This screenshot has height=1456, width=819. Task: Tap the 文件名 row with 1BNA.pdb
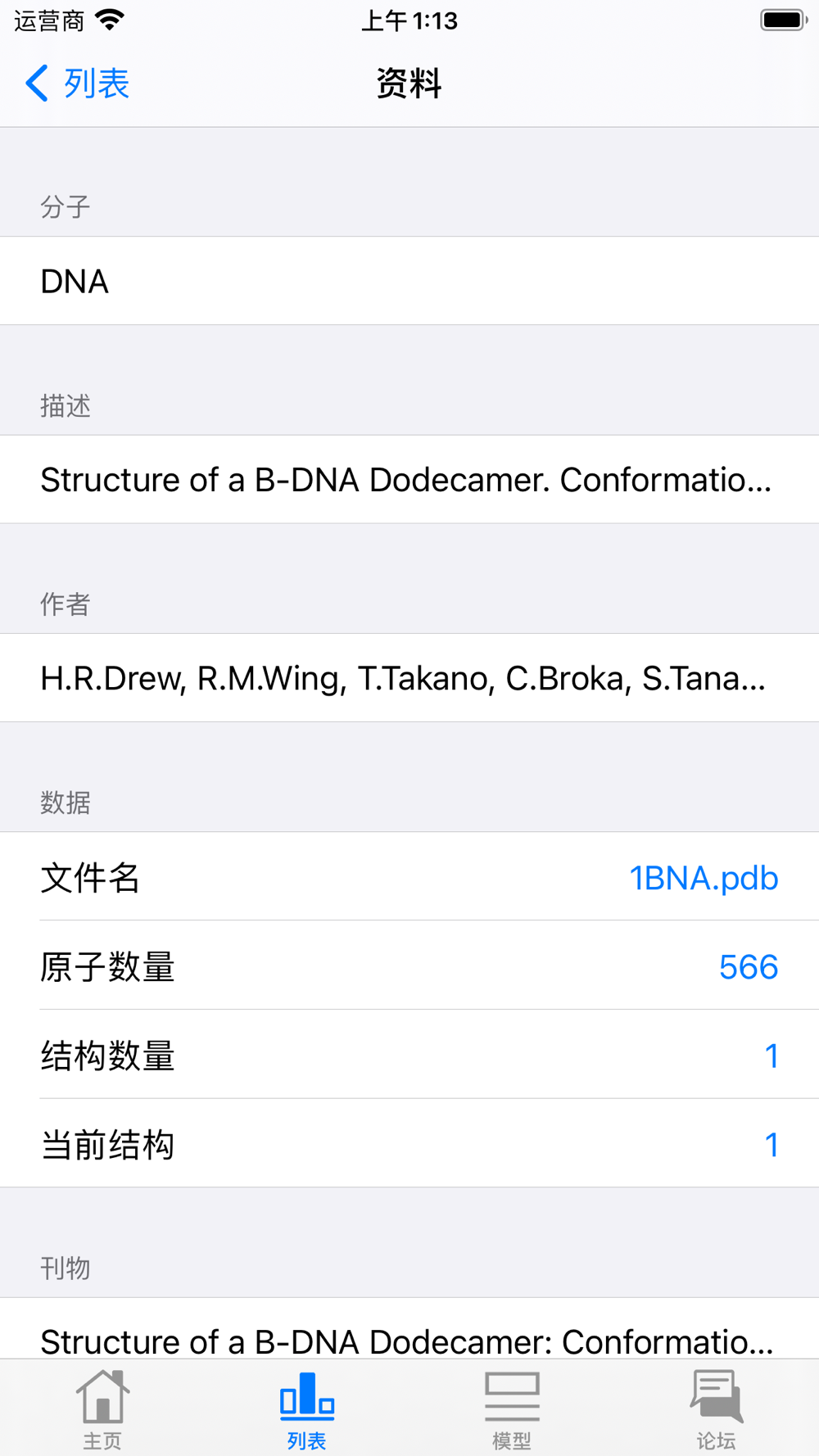tap(409, 877)
